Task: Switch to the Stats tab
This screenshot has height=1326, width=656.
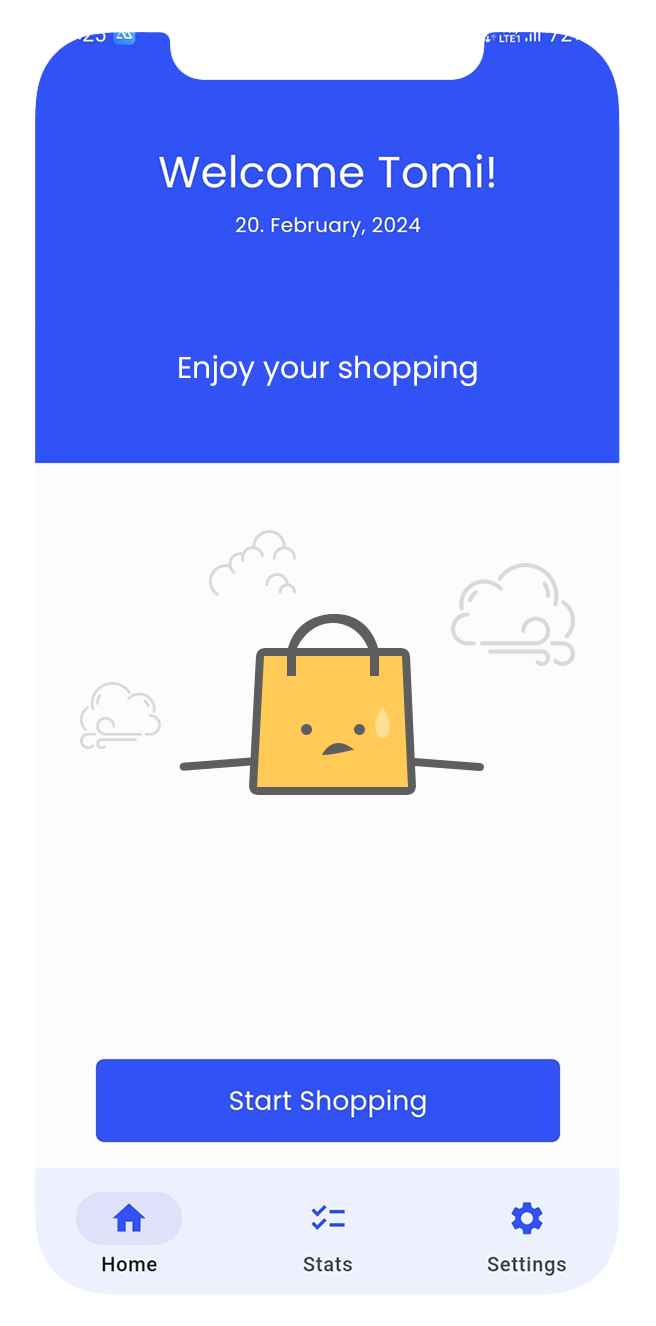Action: tap(327, 1236)
